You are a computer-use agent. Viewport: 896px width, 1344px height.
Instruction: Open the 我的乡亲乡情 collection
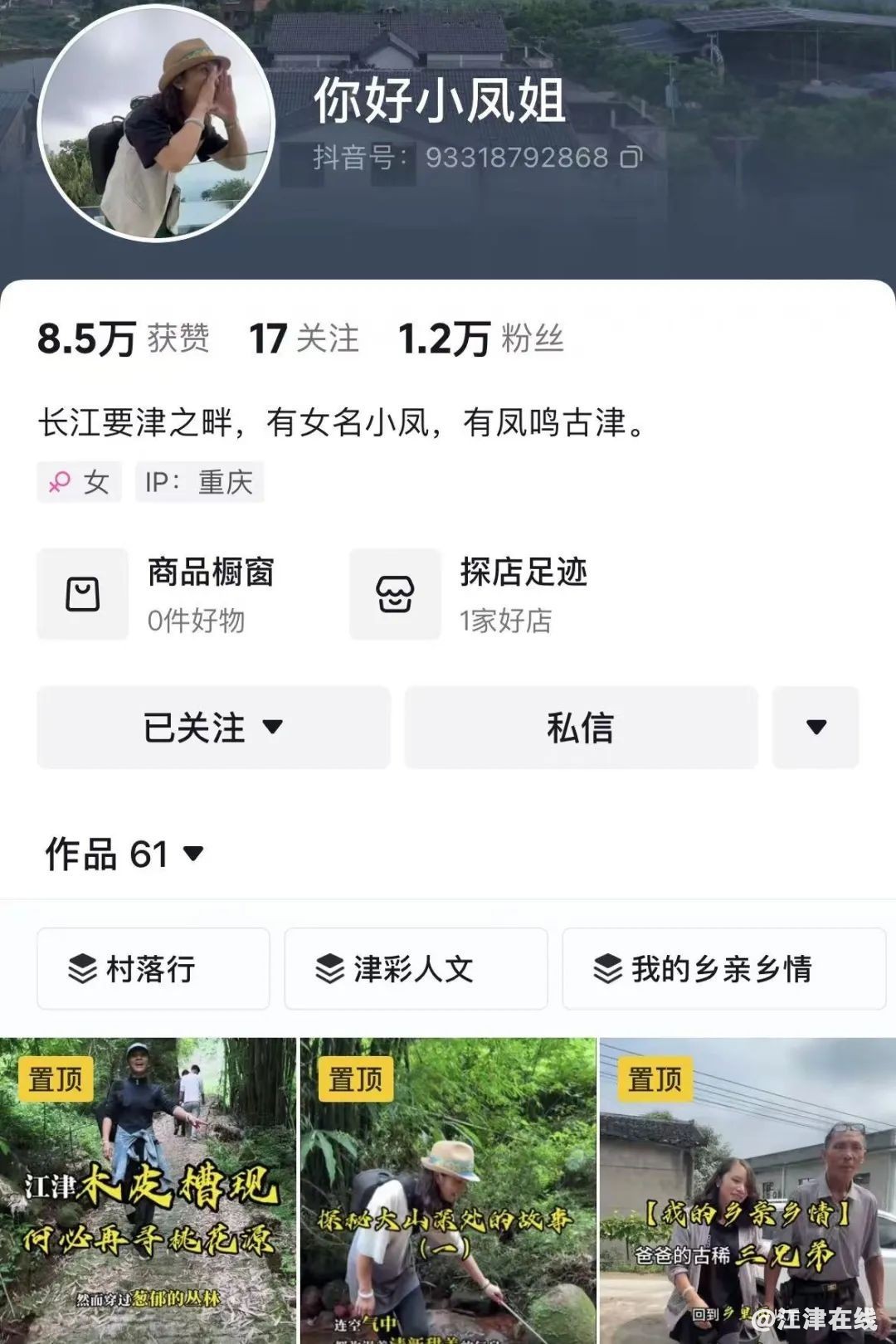pyautogui.click(x=723, y=969)
